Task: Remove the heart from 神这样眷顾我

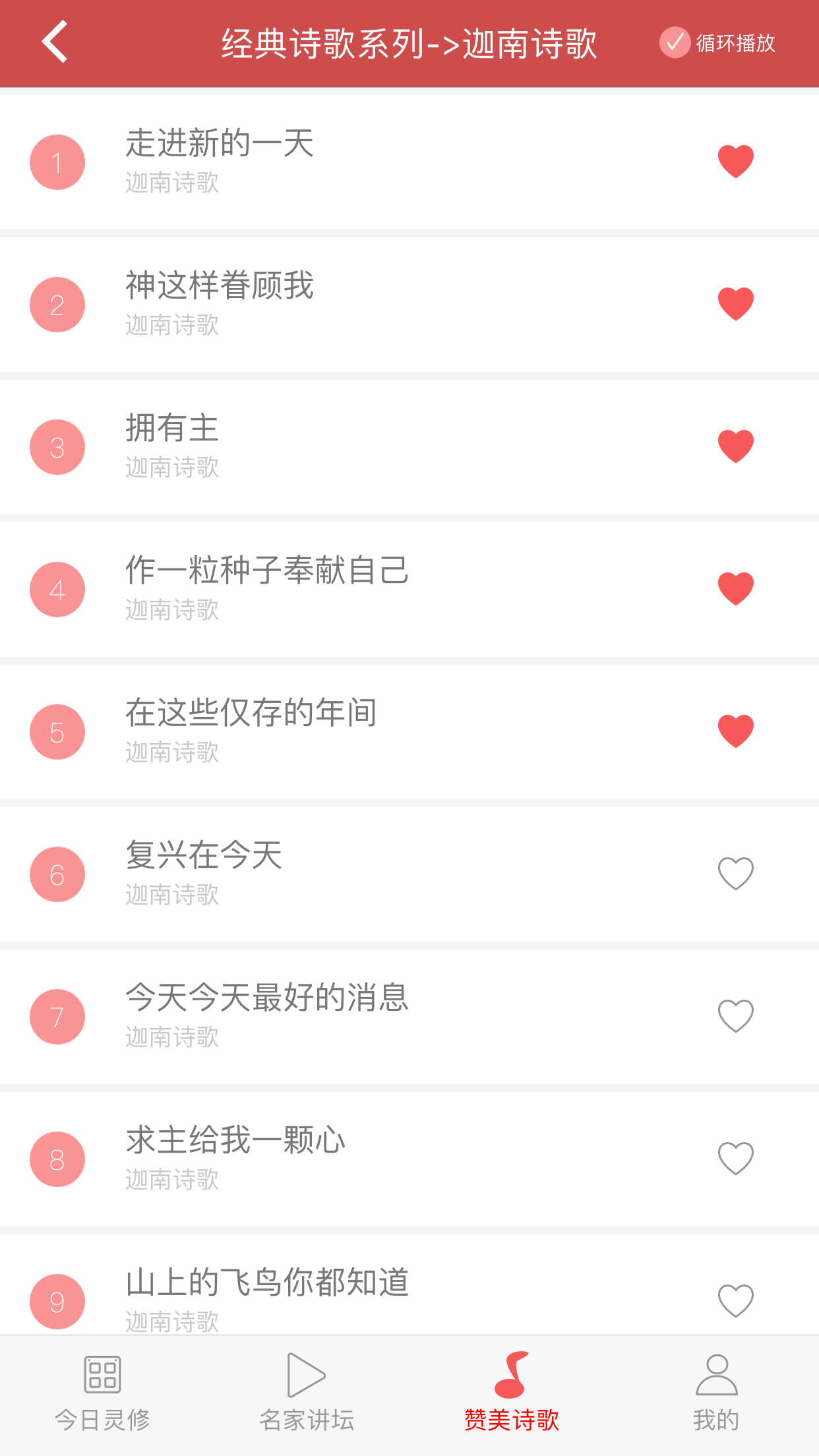Action: click(735, 304)
